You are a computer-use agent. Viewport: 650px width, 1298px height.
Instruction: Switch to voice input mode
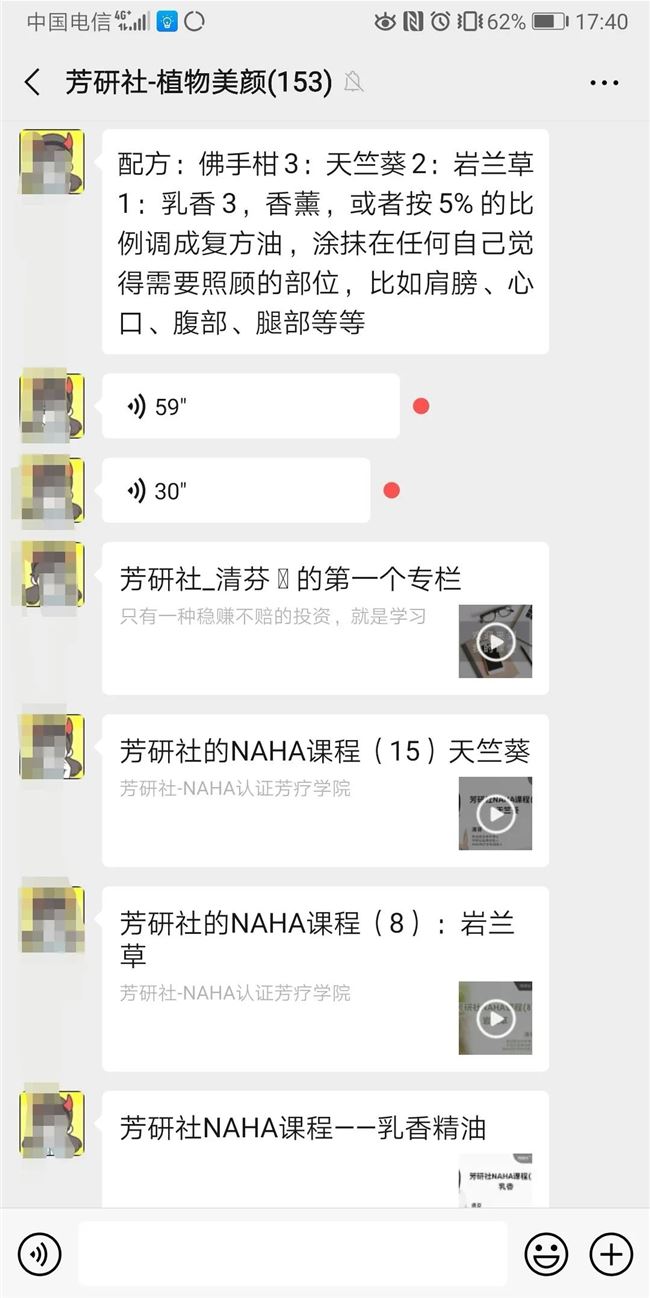click(39, 1253)
